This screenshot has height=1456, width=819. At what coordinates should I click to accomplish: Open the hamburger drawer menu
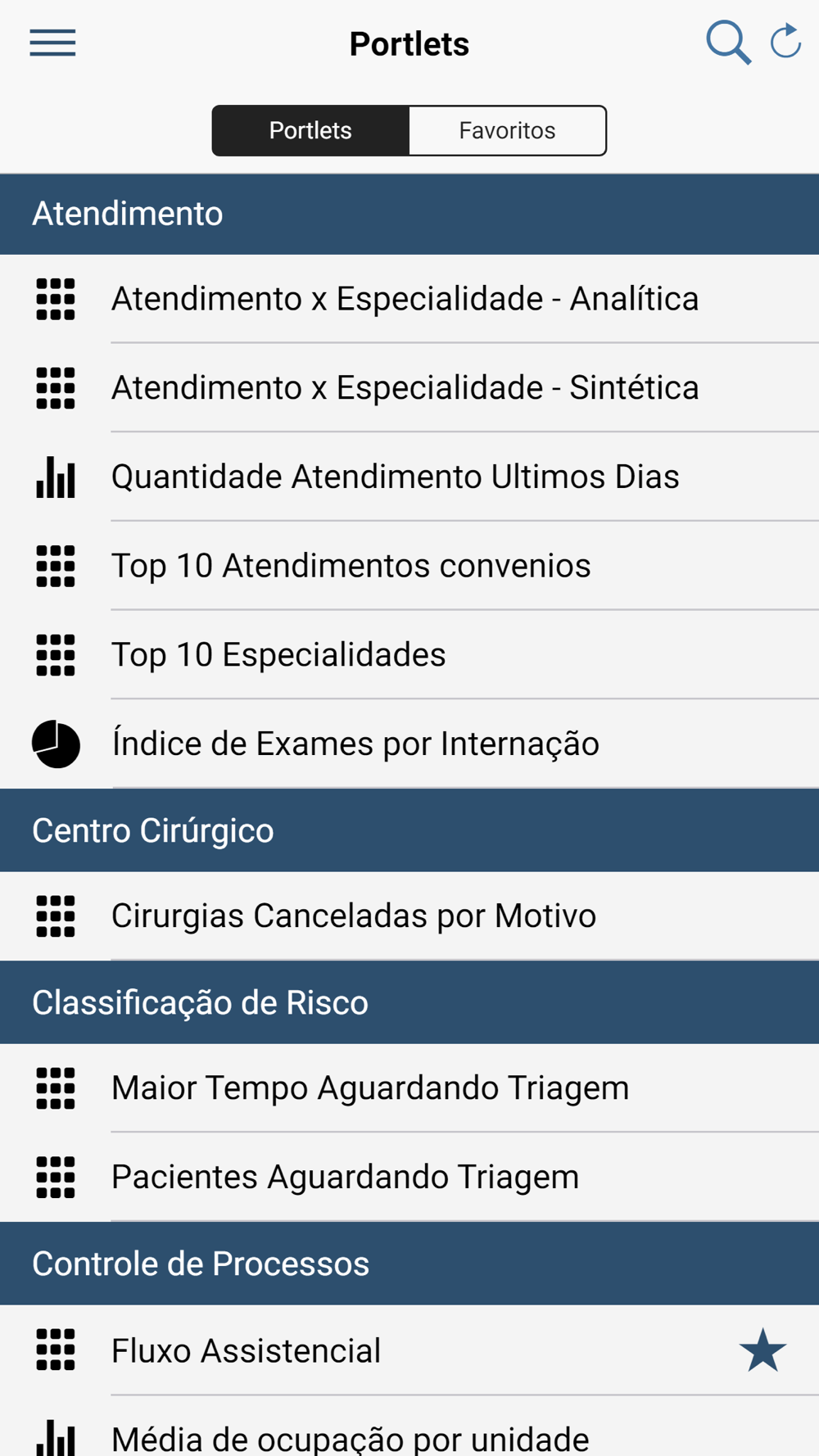tap(52, 43)
